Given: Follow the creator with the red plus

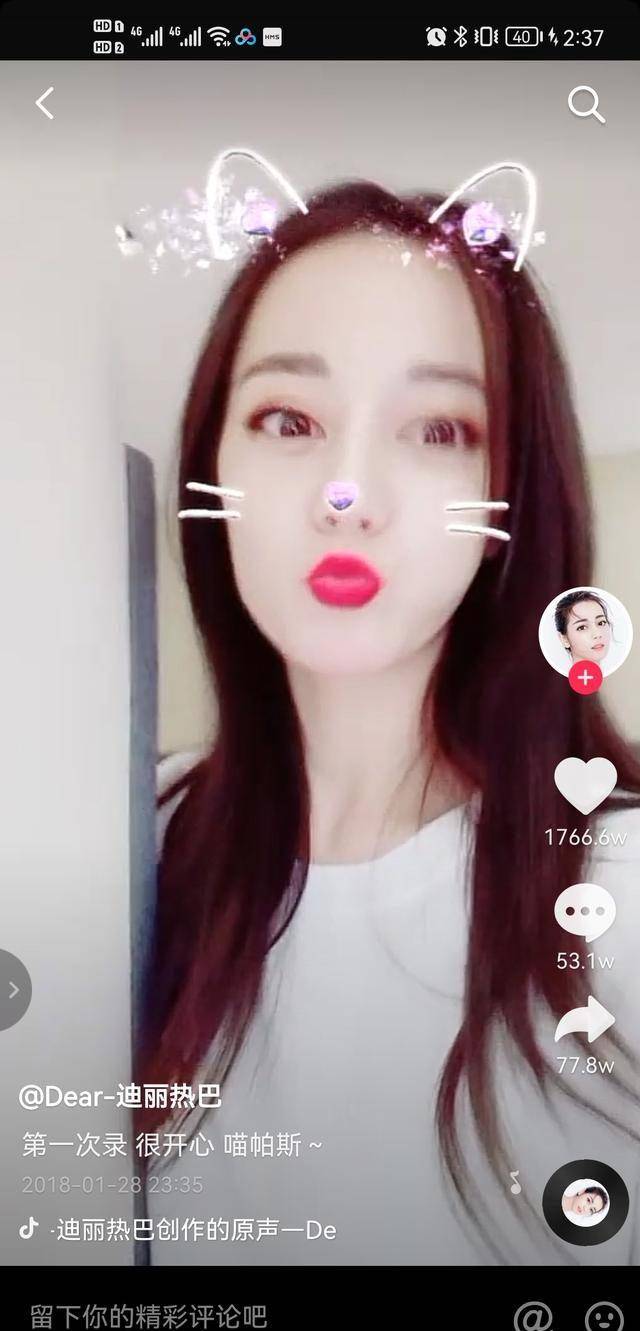Looking at the screenshot, I should (585, 678).
